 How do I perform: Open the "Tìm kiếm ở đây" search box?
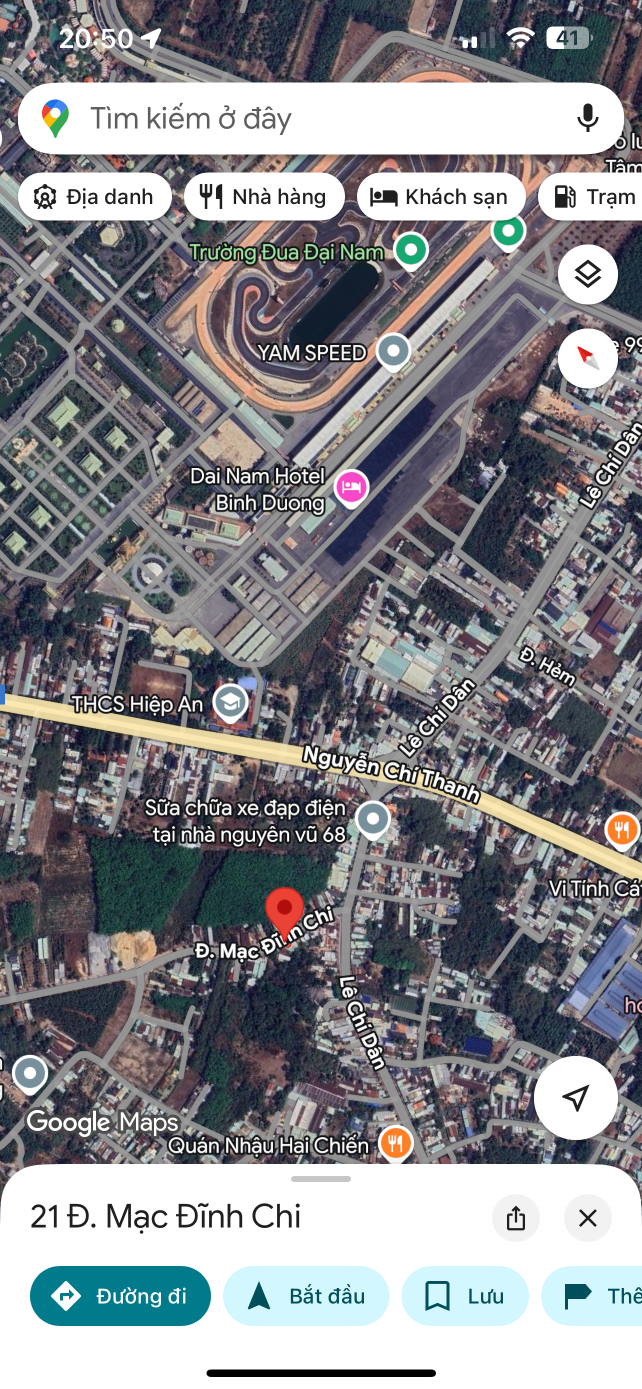(x=300, y=119)
